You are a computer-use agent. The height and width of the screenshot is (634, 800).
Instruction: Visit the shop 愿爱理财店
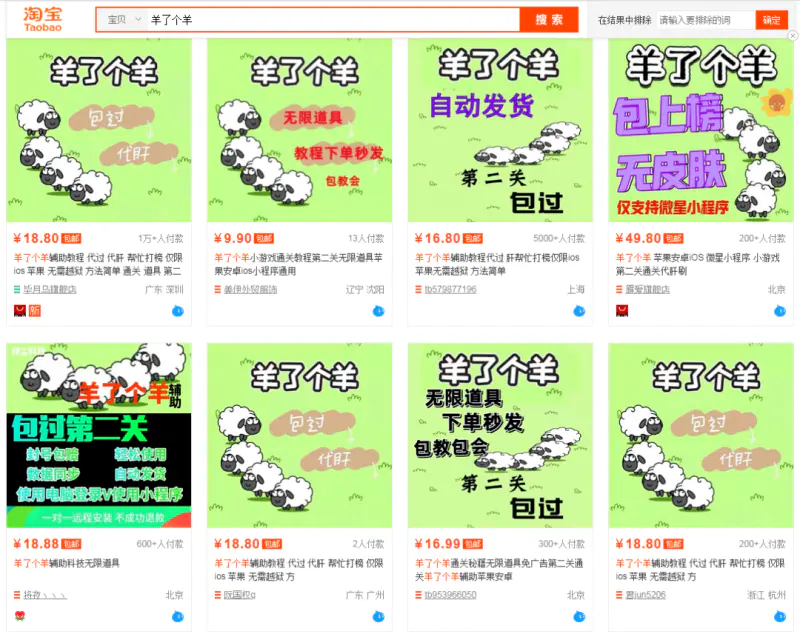tap(647, 290)
